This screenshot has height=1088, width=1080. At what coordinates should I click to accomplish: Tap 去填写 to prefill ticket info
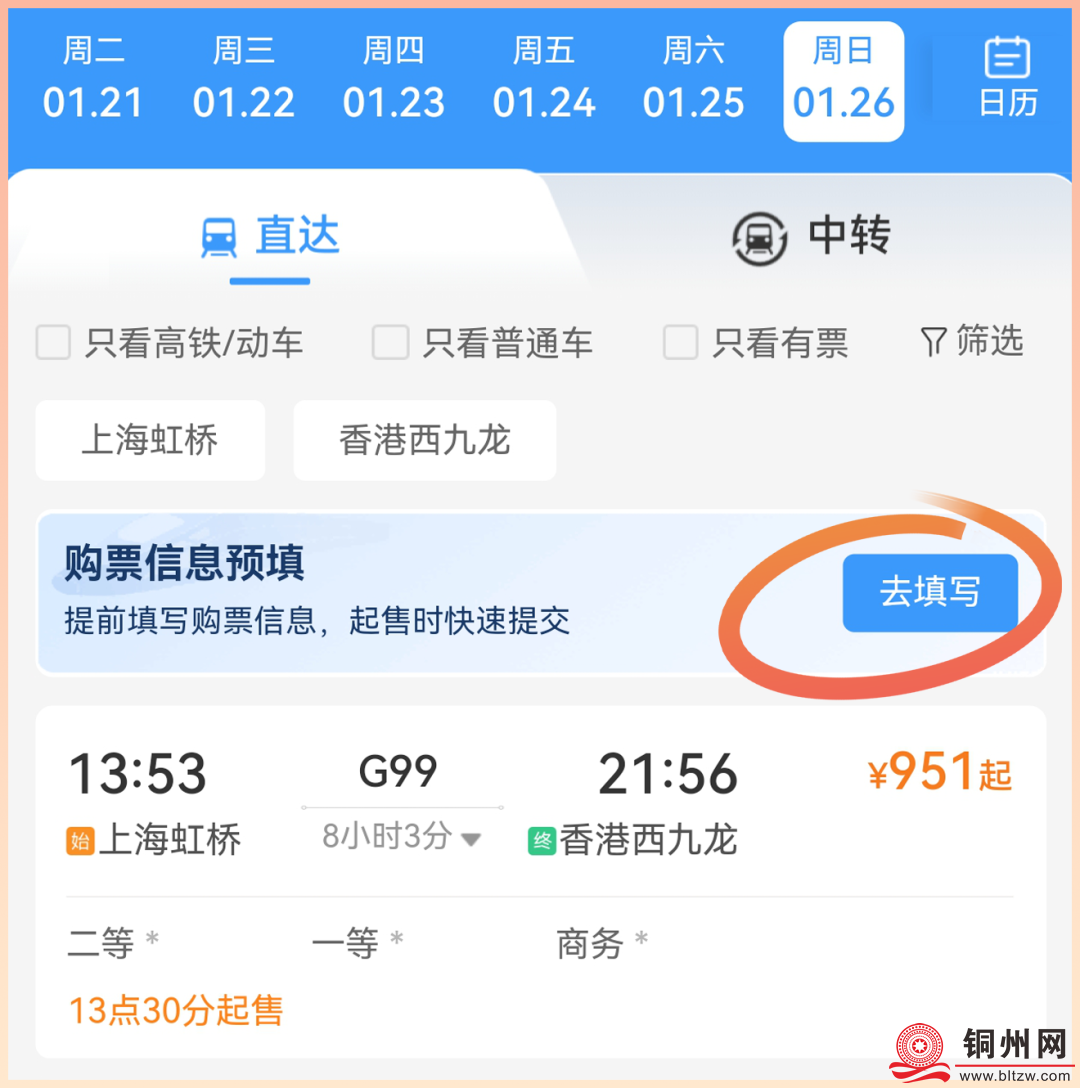tap(929, 592)
